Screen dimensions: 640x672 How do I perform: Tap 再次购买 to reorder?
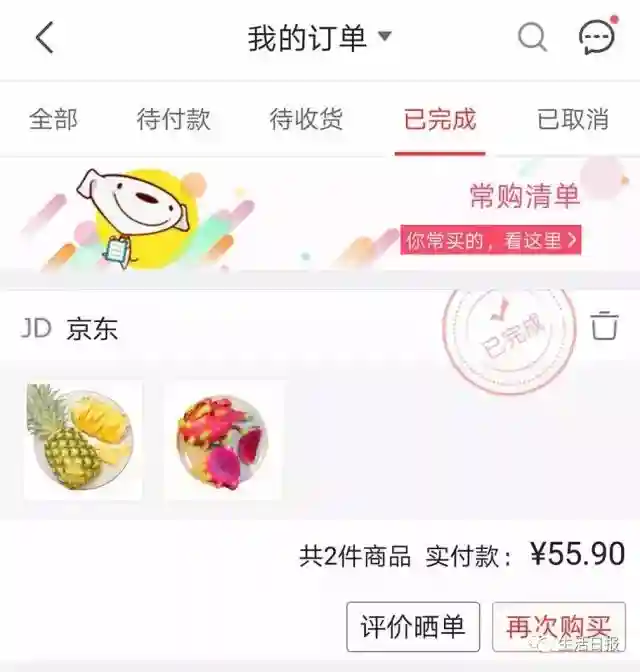click(558, 627)
